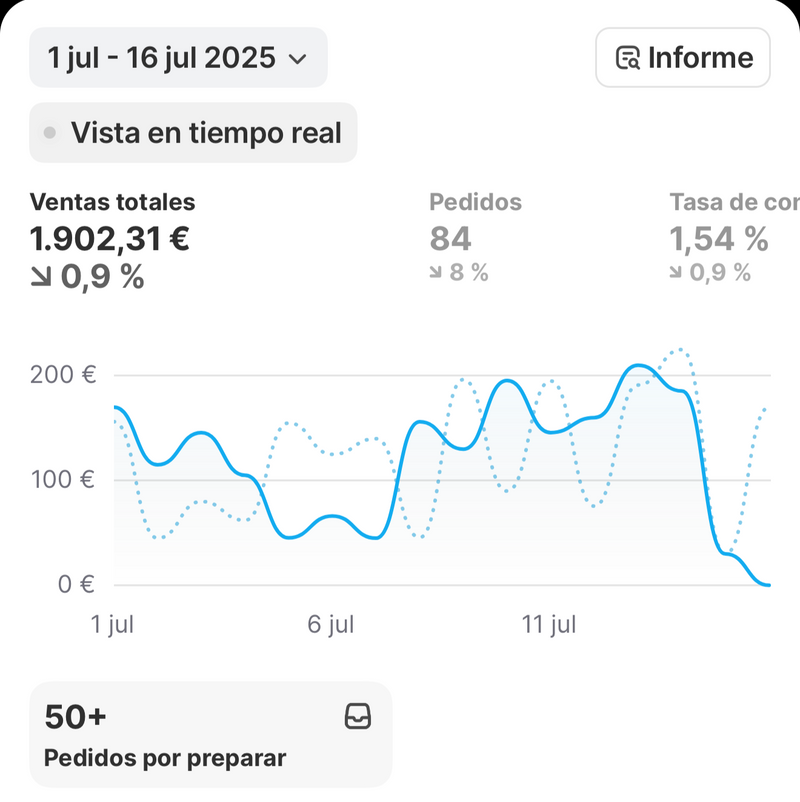Open the Informe report
Screen dimensions: 800x802
683,58
